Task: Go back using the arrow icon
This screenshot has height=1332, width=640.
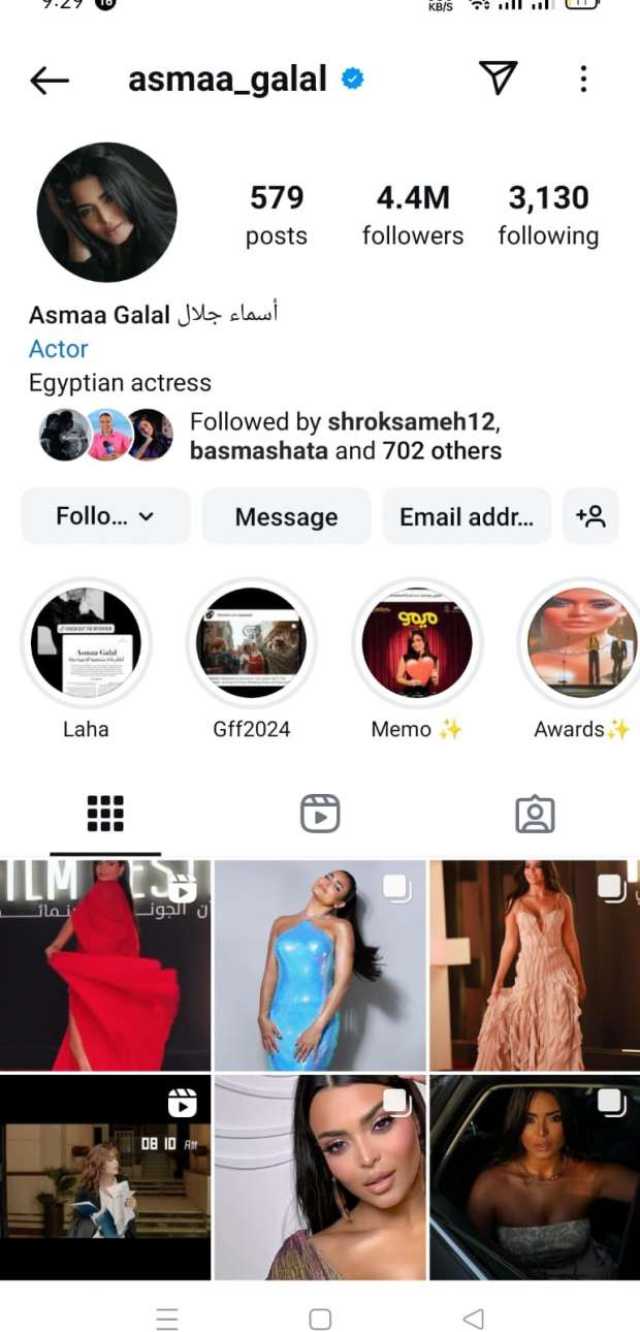Action: pos(50,81)
